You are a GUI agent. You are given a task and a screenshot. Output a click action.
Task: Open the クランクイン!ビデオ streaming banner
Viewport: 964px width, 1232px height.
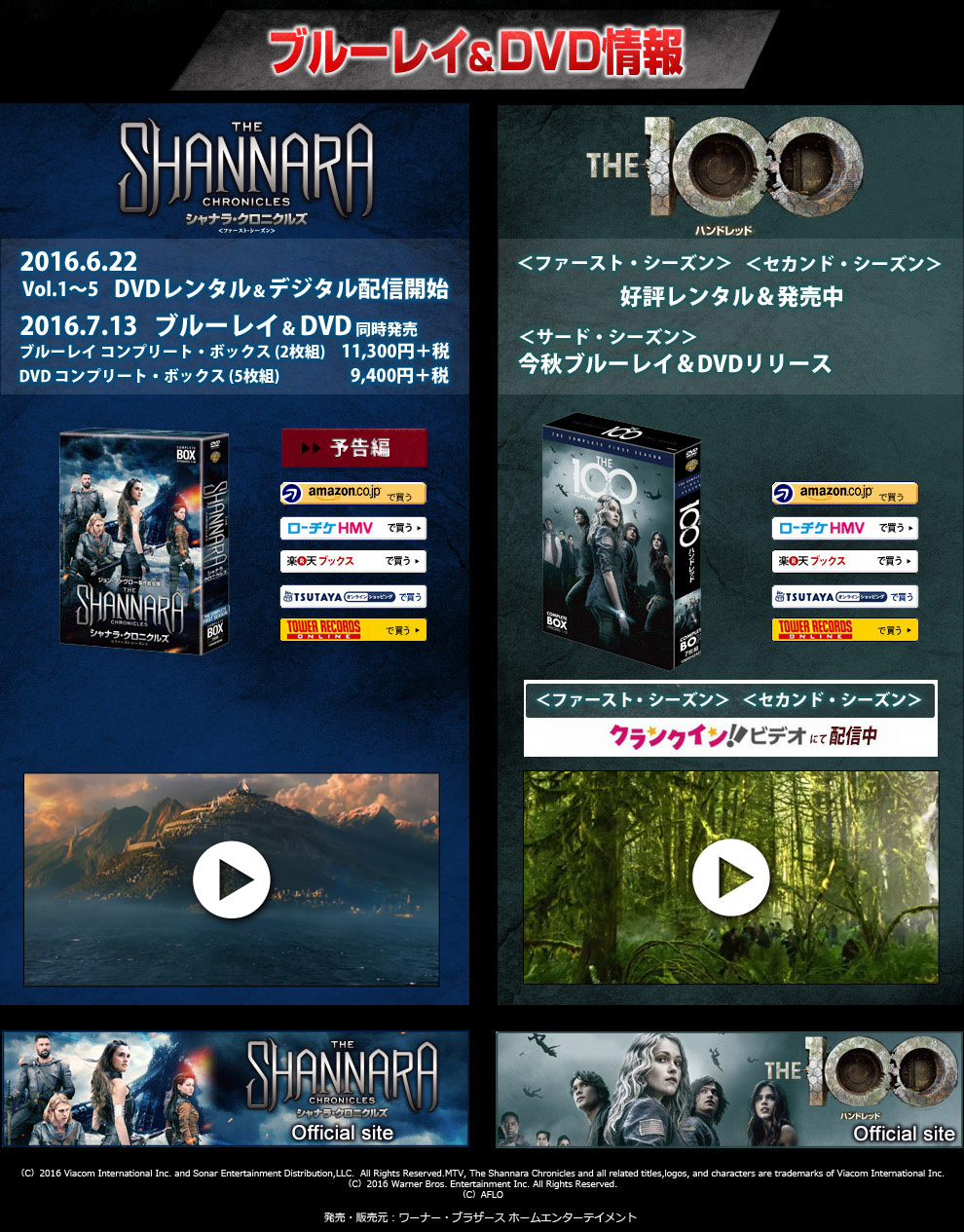point(730,735)
